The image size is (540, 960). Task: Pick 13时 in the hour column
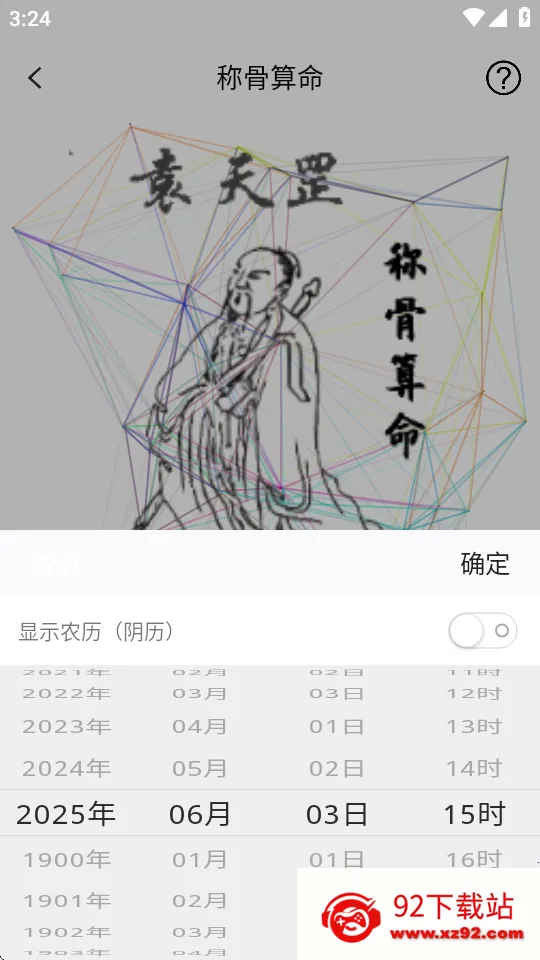474,727
